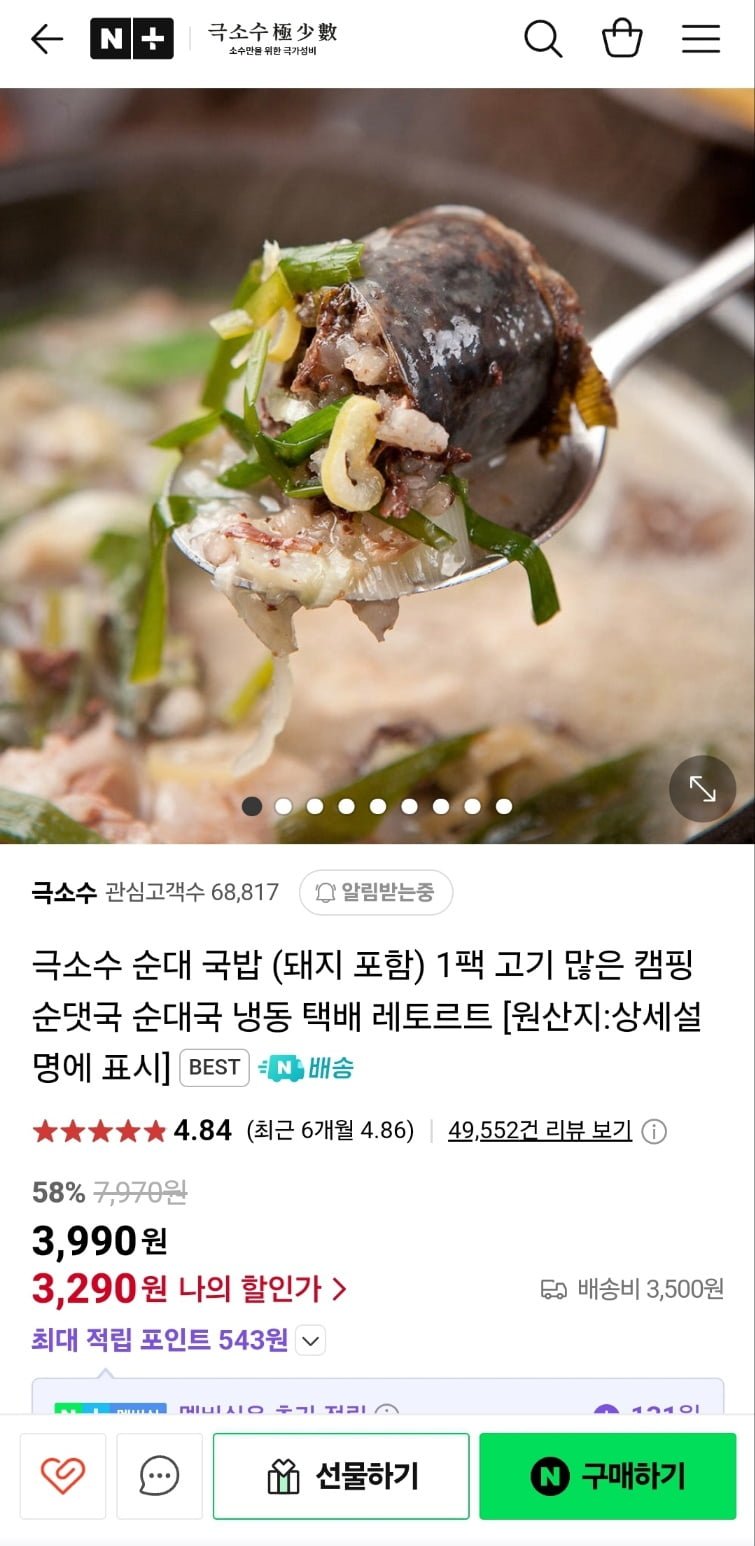Tap the green 구매하기 buy button
This screenshot has width=755, height=1546.
click(x=607, y=1476)
